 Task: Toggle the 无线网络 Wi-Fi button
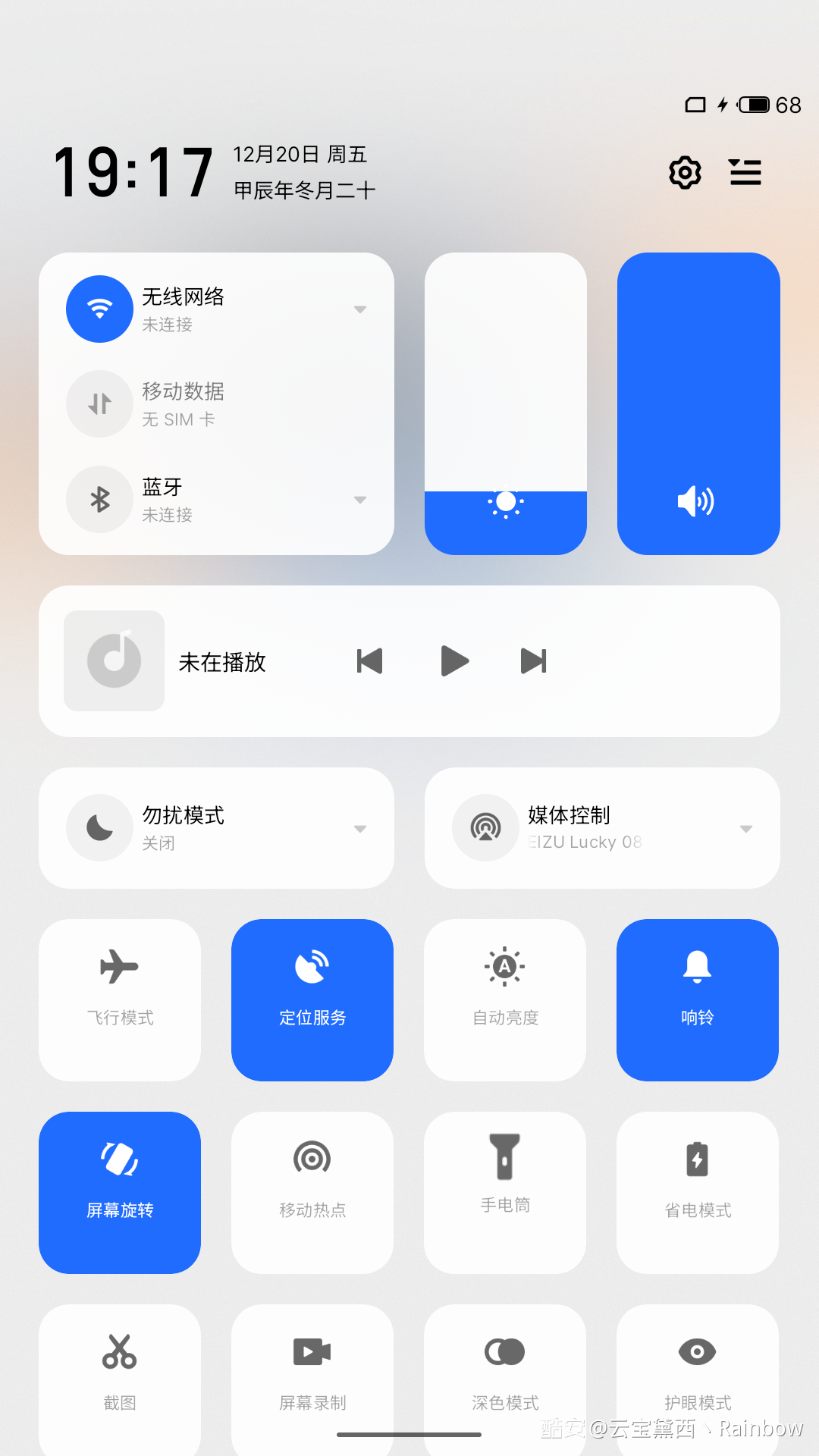pyautogui.click(x=100, y=309)
